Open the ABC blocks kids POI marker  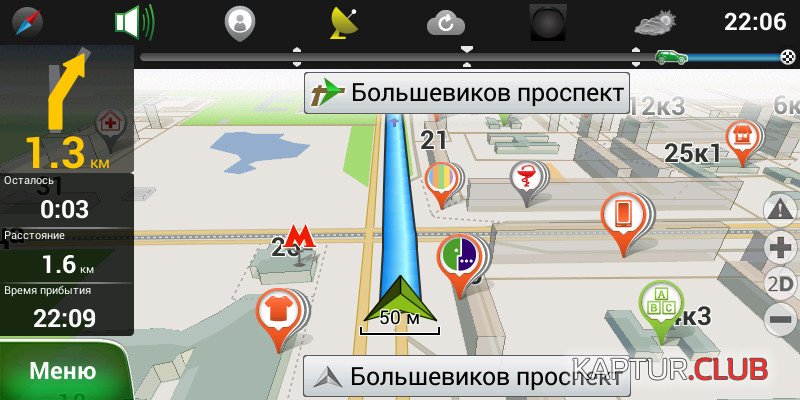pos(661,304)
